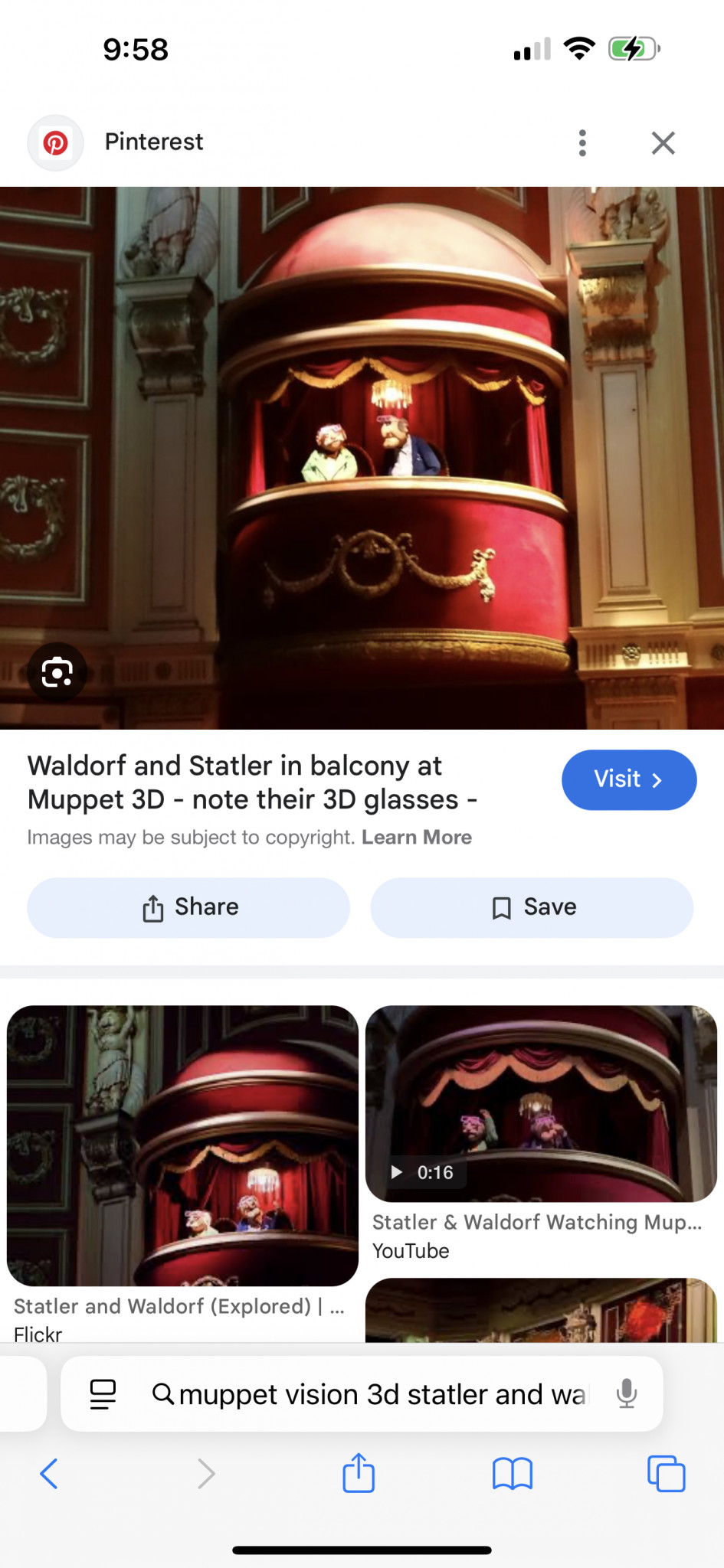
Task: Open the Safari share sheet
Action: point(359,1472)
